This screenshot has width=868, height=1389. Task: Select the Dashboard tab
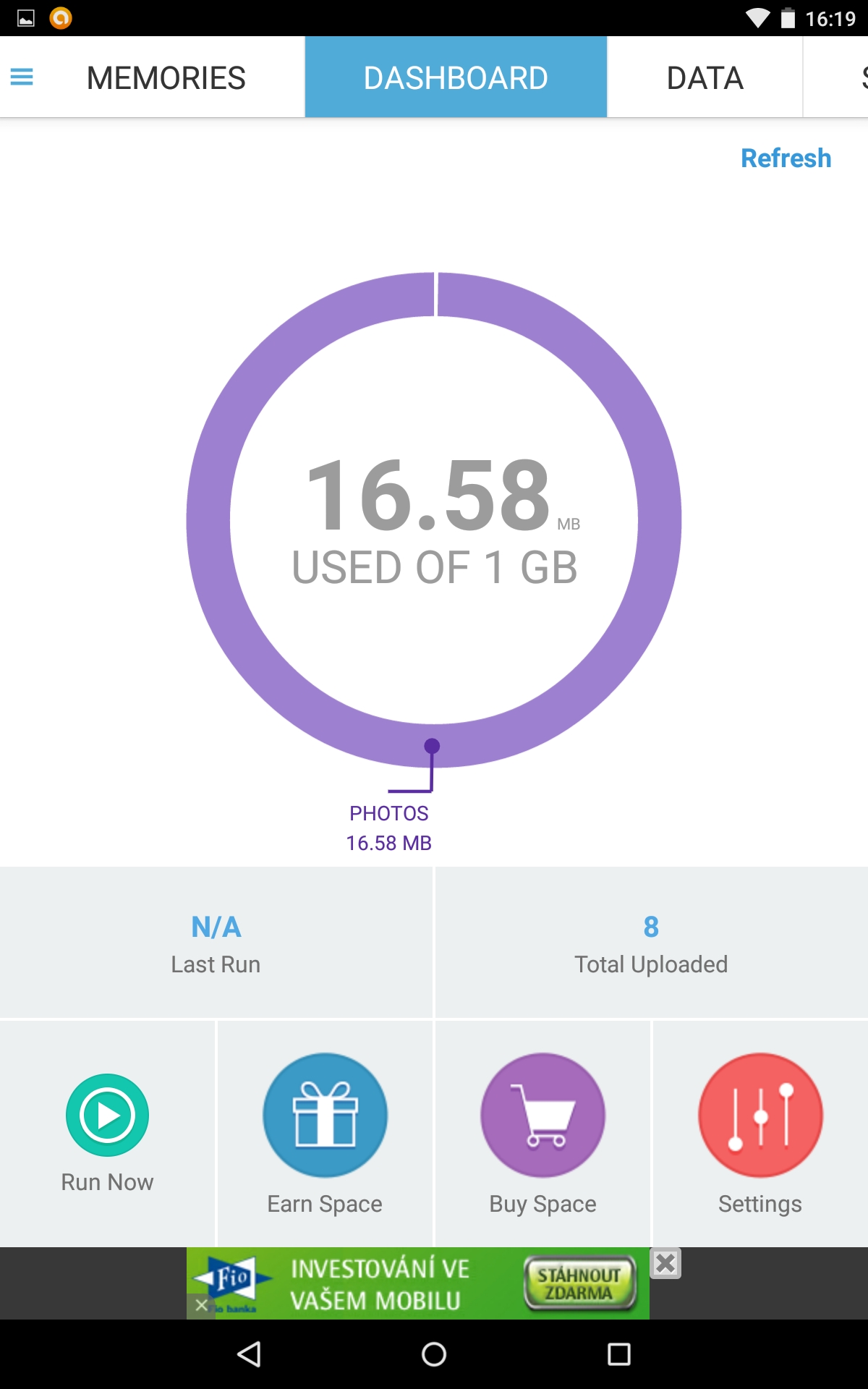pos(456,77)
